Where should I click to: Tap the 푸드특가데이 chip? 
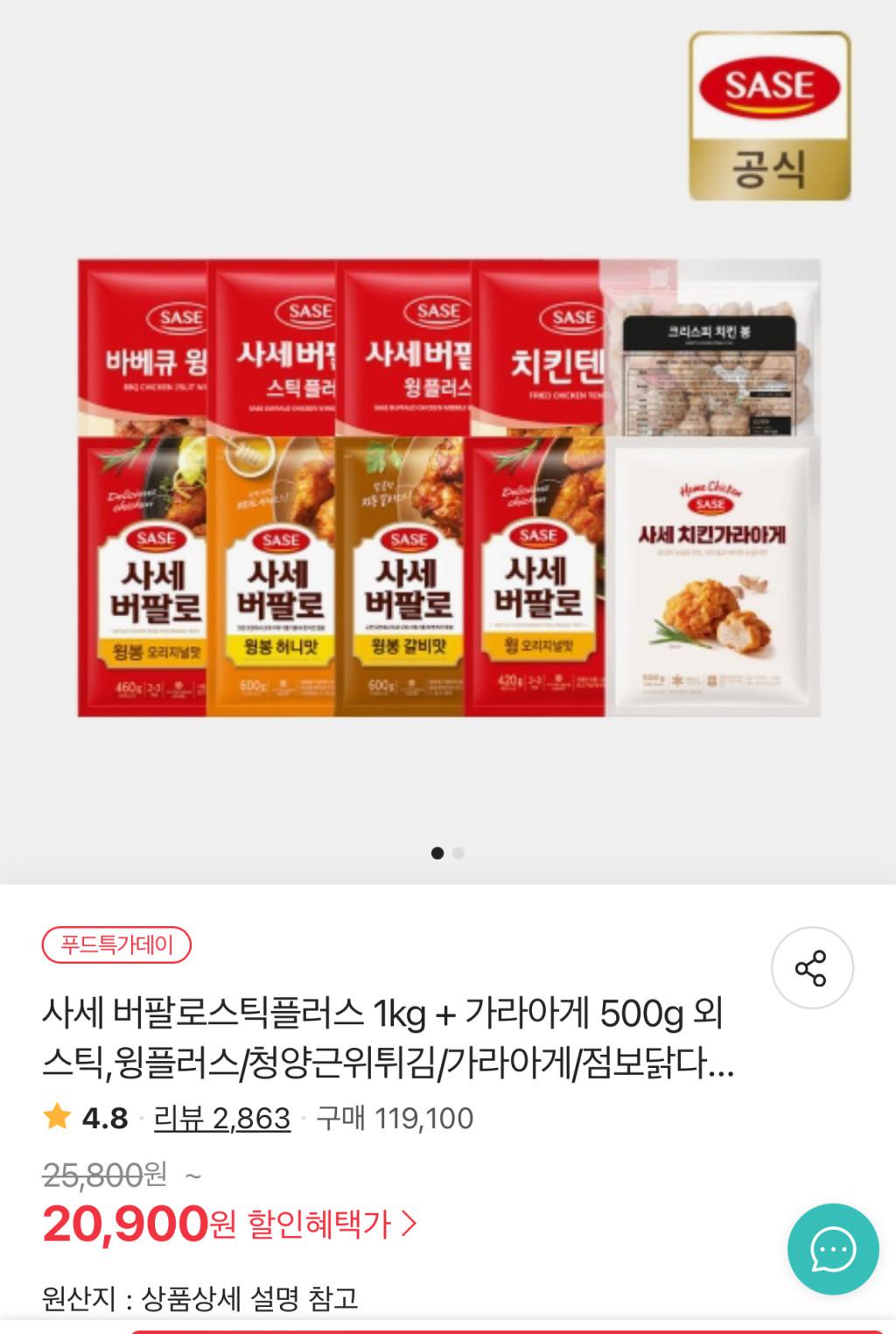coord(116,944)
